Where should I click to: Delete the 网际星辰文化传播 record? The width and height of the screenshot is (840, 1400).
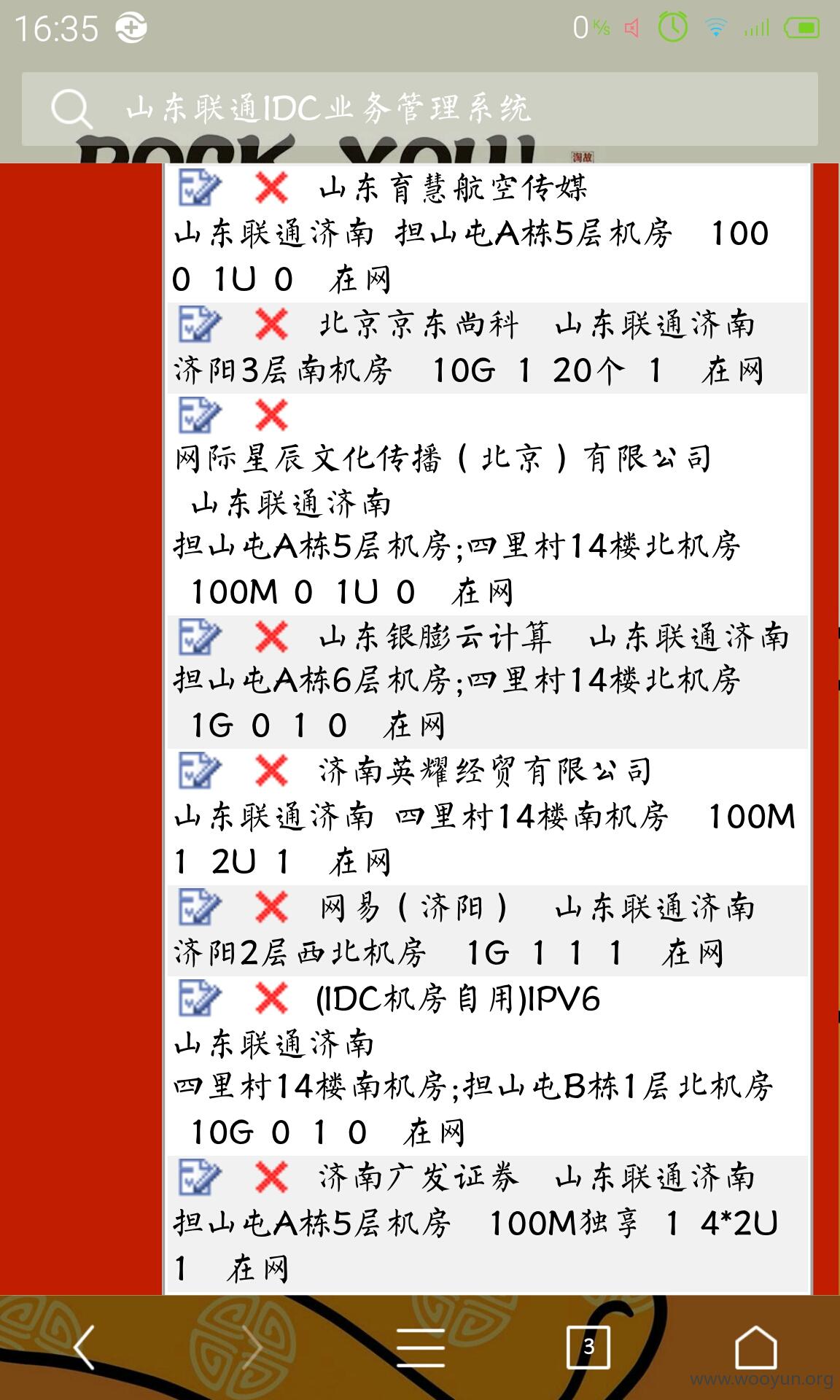[271, 415]
